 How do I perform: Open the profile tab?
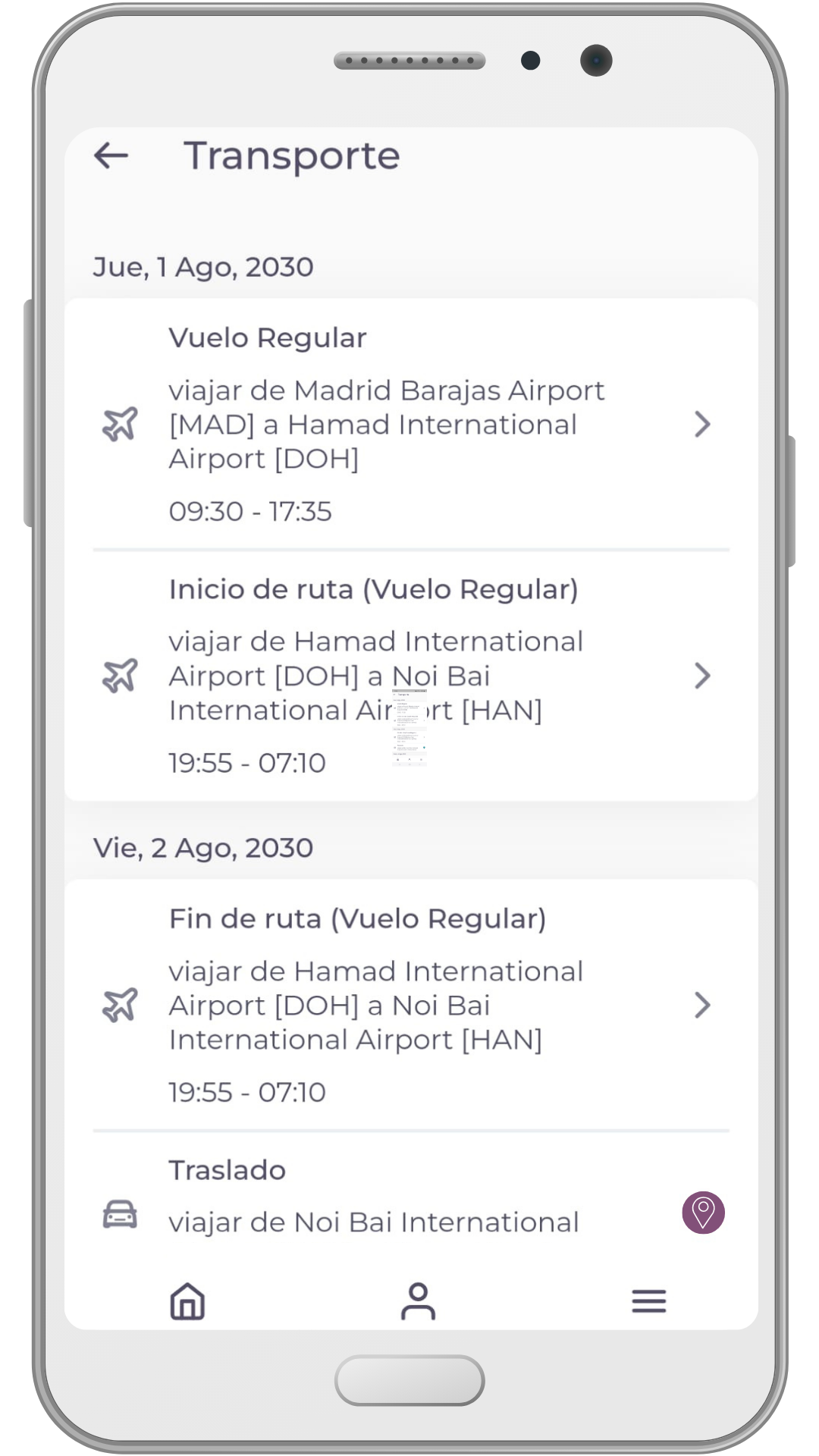(x=418, y=1301)
